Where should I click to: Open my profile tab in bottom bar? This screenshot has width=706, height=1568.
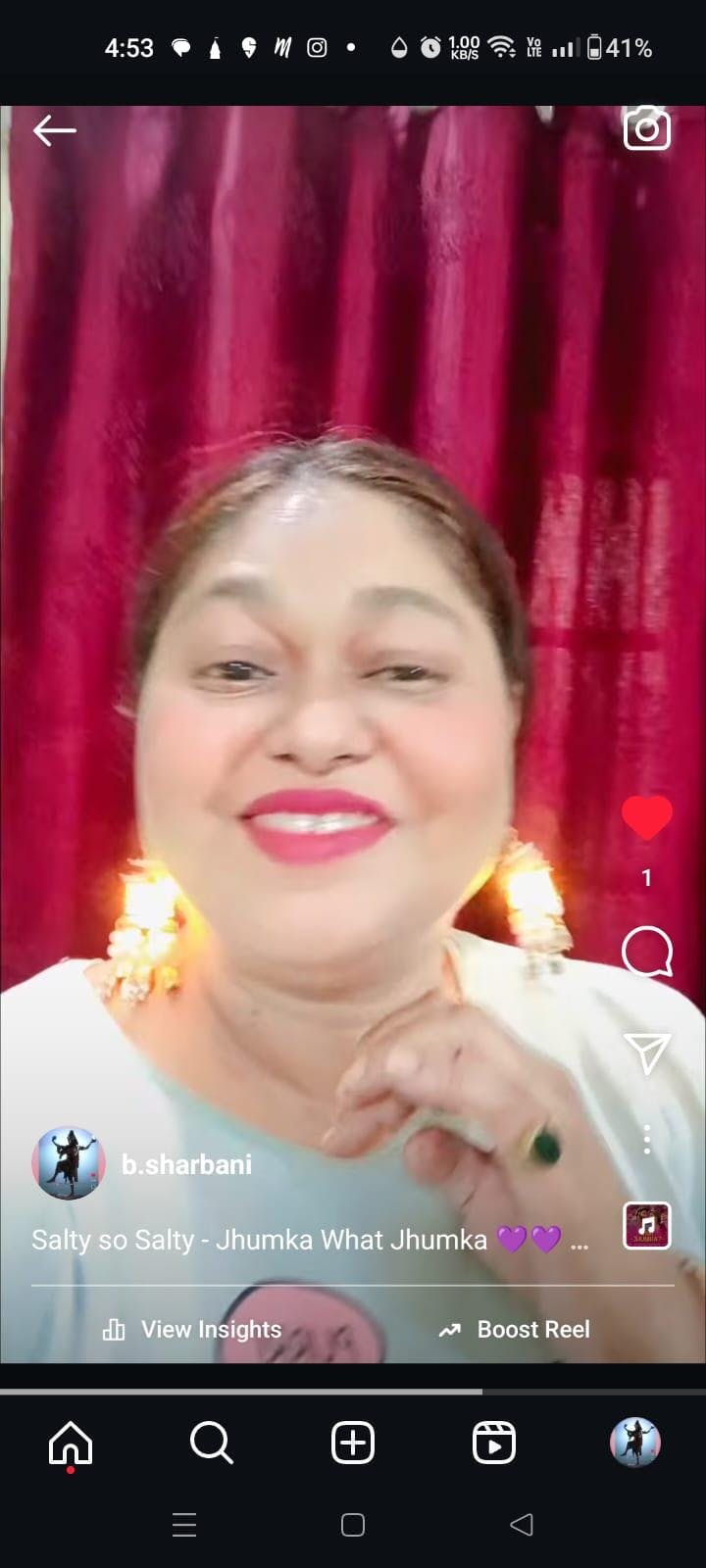pyautogui.click(x=635, y=1444)
